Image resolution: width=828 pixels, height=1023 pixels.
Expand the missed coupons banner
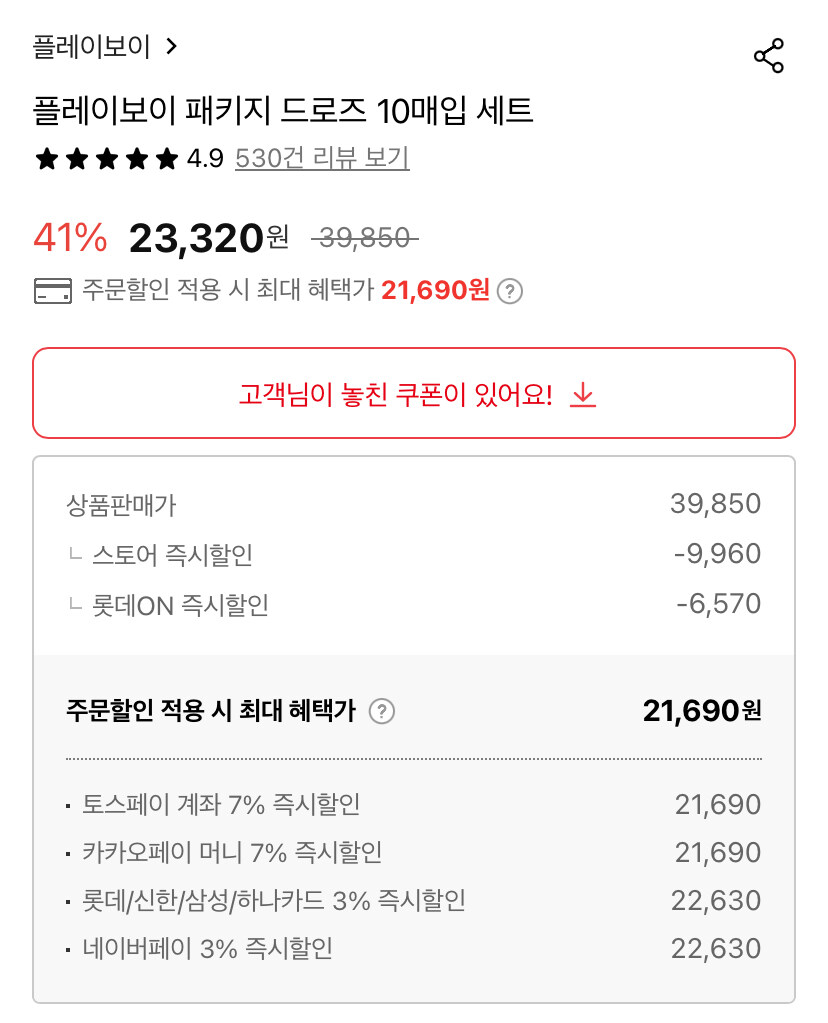[413, 393]
